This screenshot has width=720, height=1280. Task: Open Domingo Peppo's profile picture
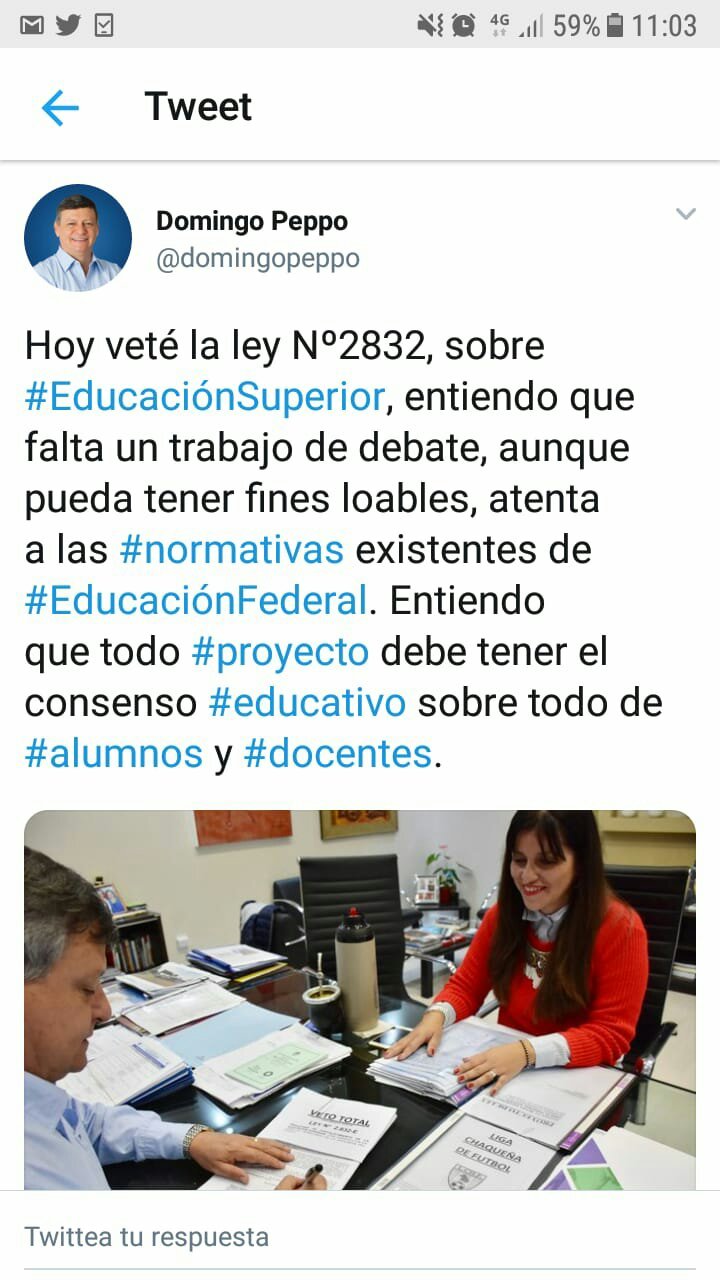(x=78, y=238)
